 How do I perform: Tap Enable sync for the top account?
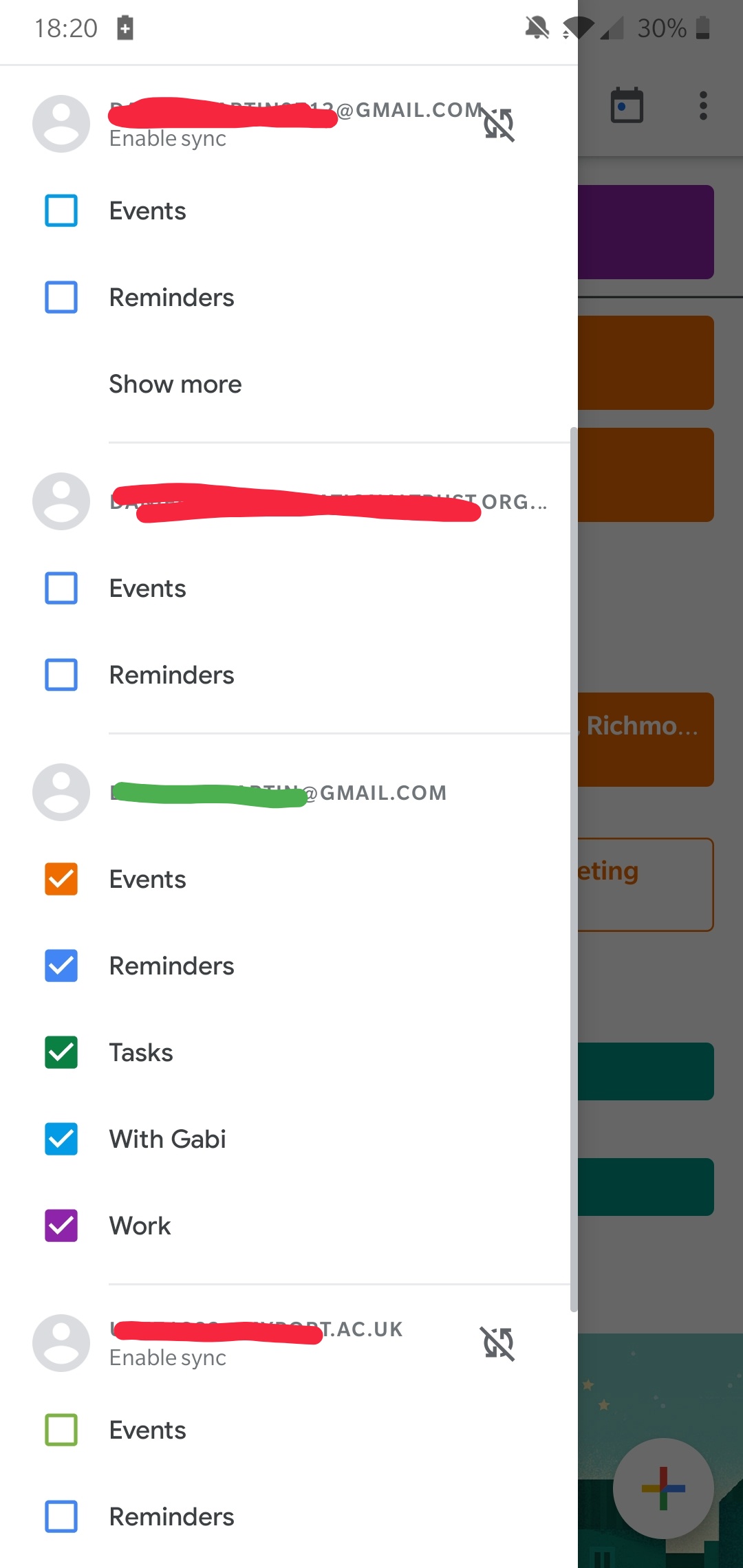[x=167, y=138]
